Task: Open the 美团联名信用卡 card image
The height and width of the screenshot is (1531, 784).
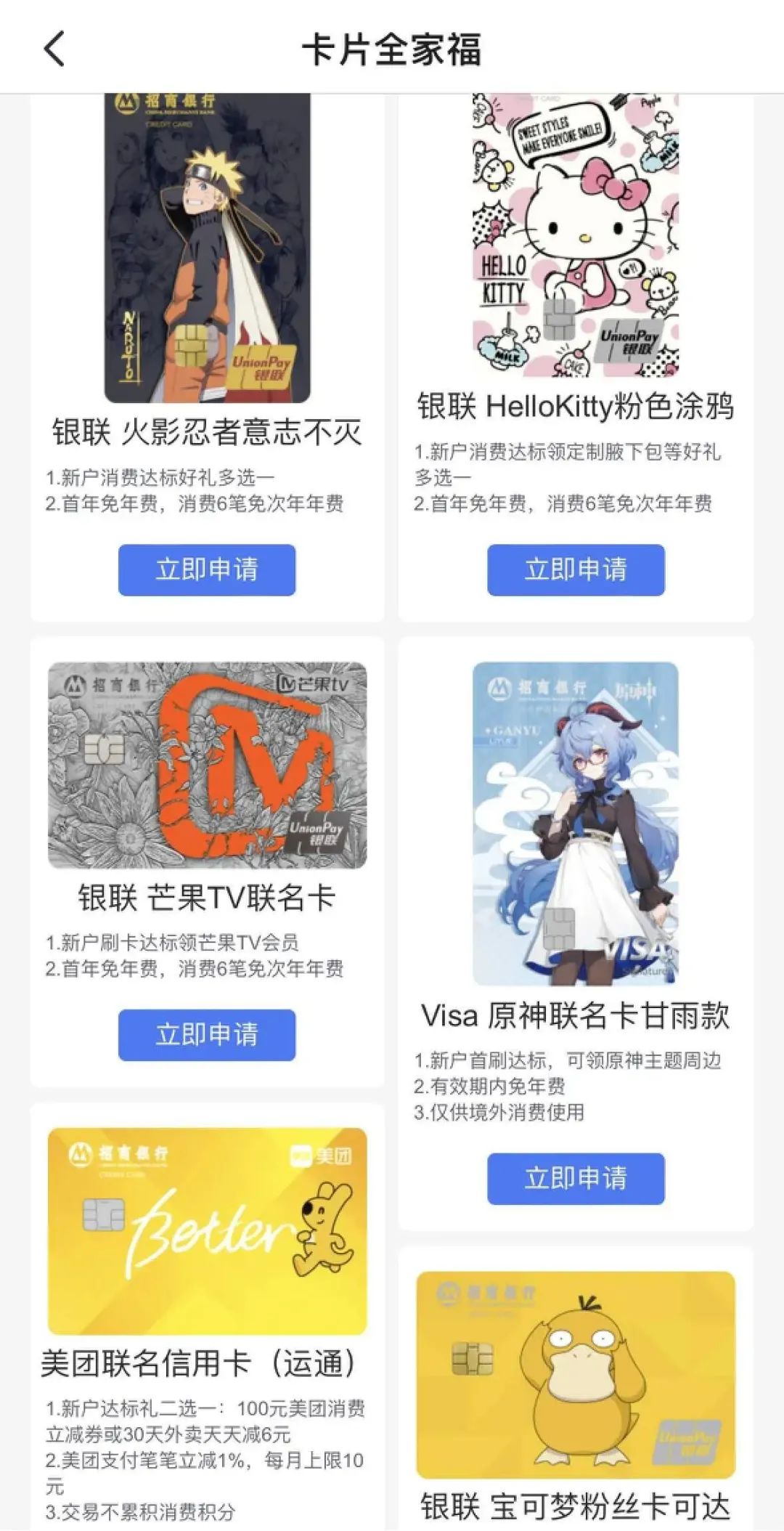Action: [x=207, y=1231]
